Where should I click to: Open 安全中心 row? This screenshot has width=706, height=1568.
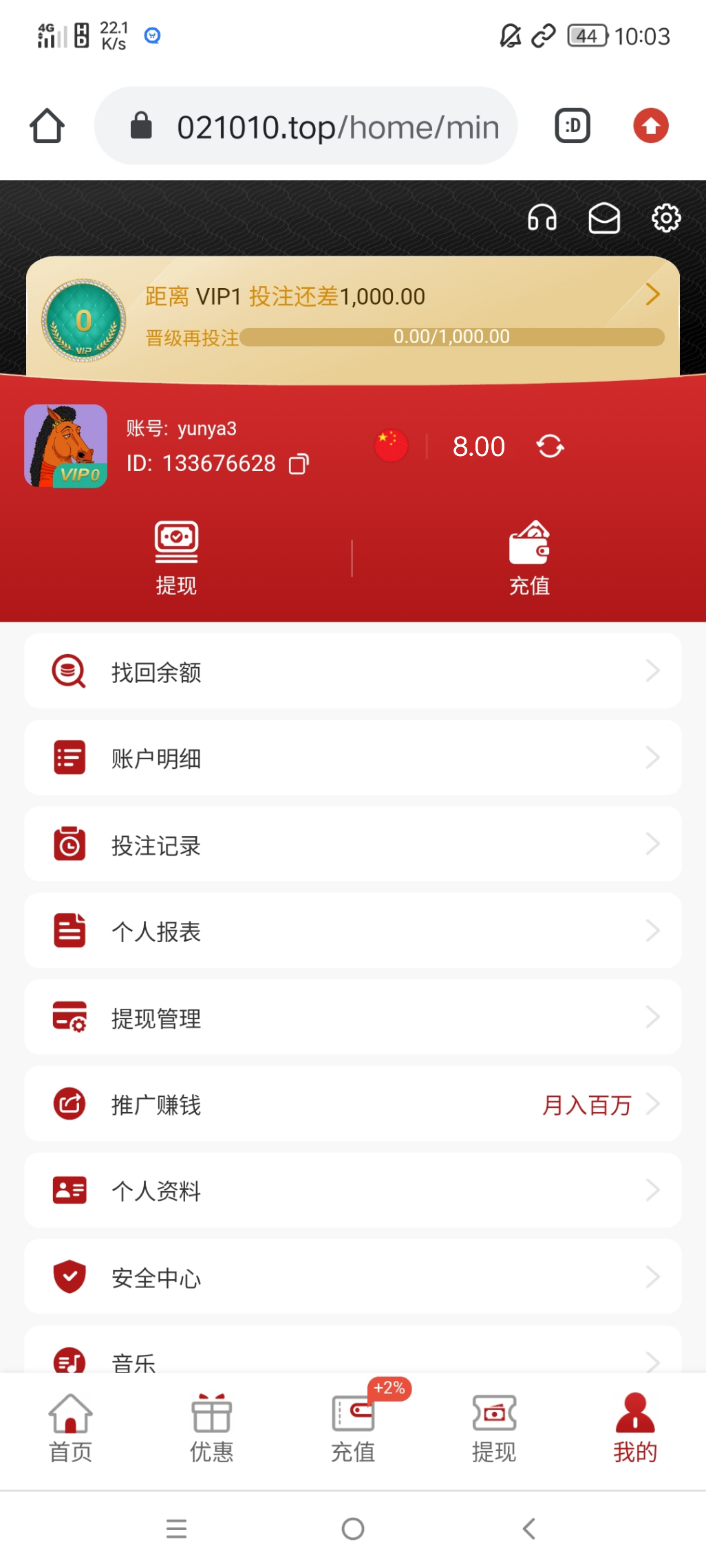click(x=352, y=1277)
